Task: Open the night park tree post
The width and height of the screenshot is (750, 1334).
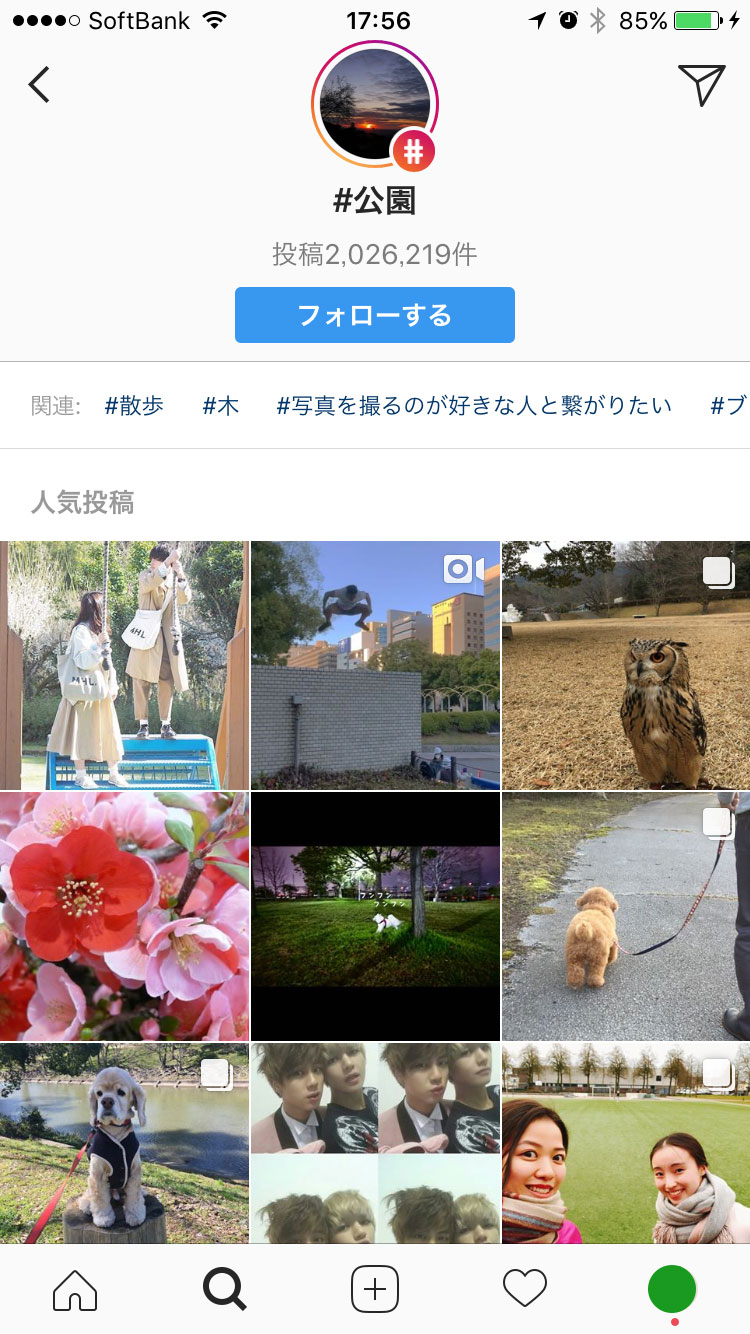Action: pos(375,916)
